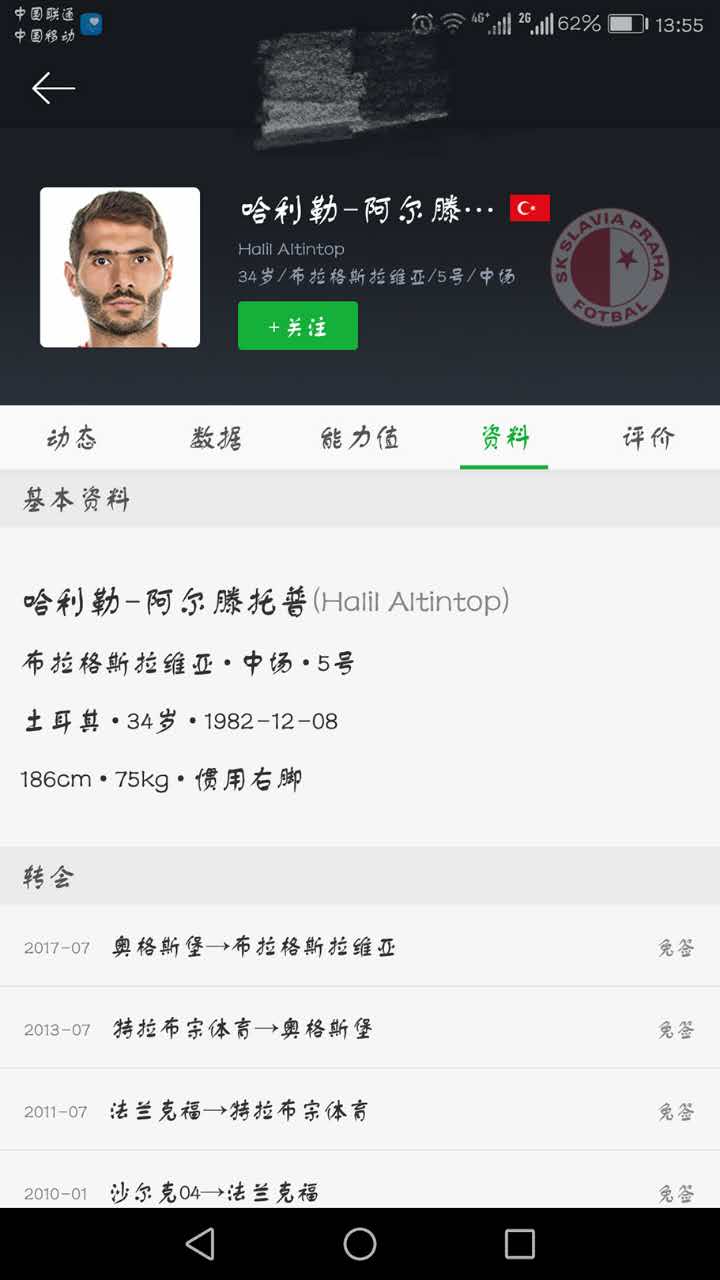
Task: Tap the 免签 label on the 2013-07 transfer
Action: (x=675, y=1029)
